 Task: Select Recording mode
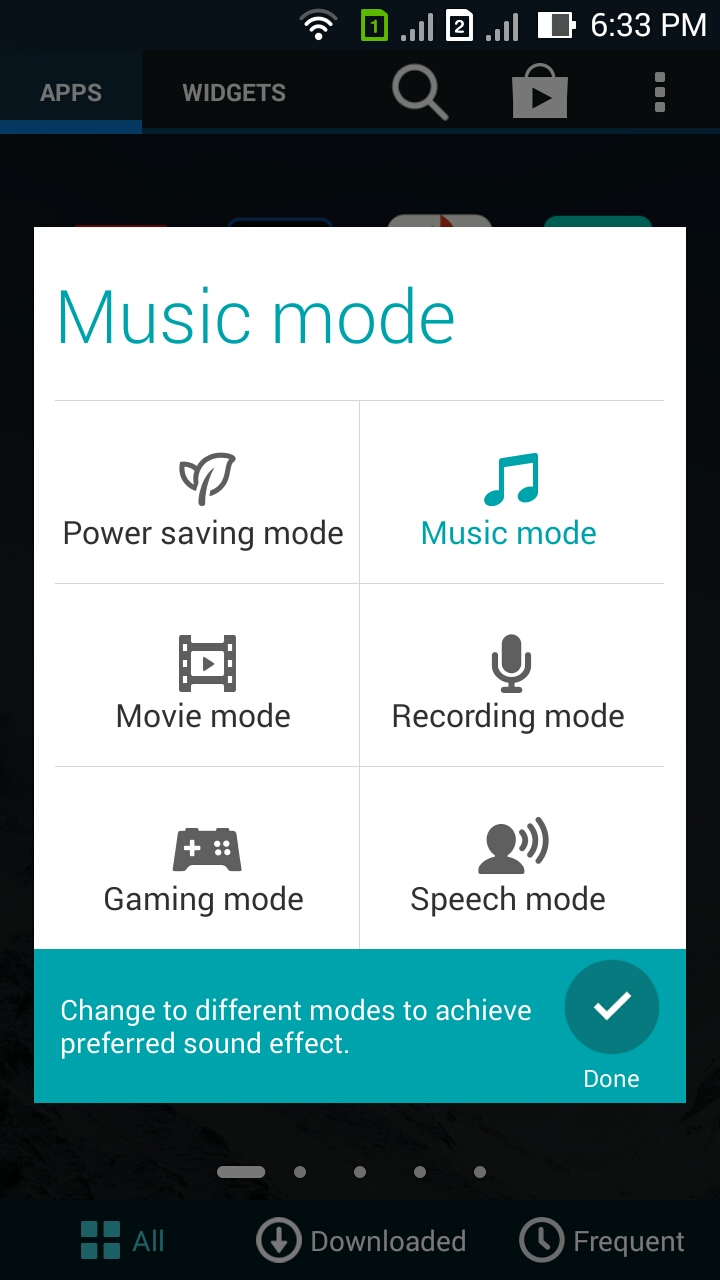point(511,675)
